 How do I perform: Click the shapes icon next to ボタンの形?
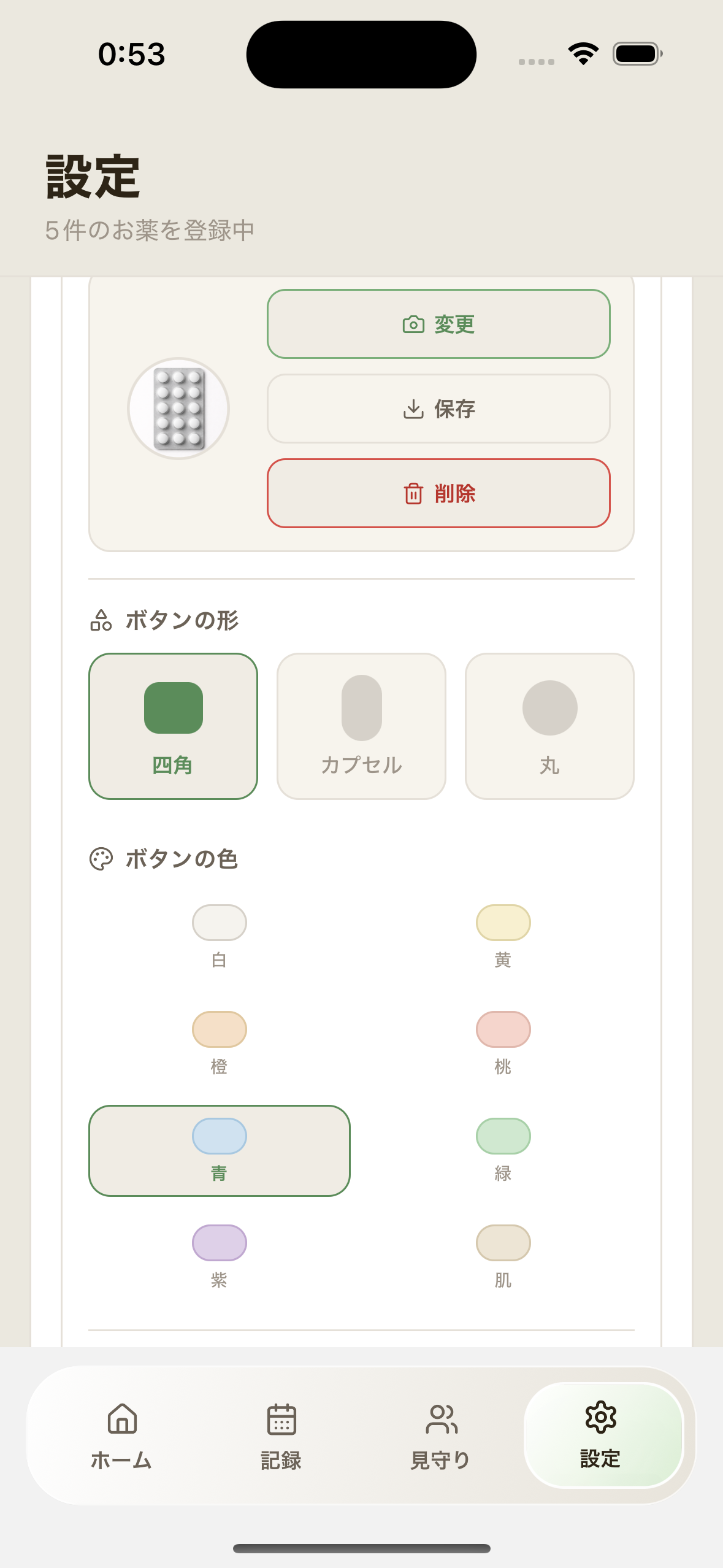click(101, 621)
